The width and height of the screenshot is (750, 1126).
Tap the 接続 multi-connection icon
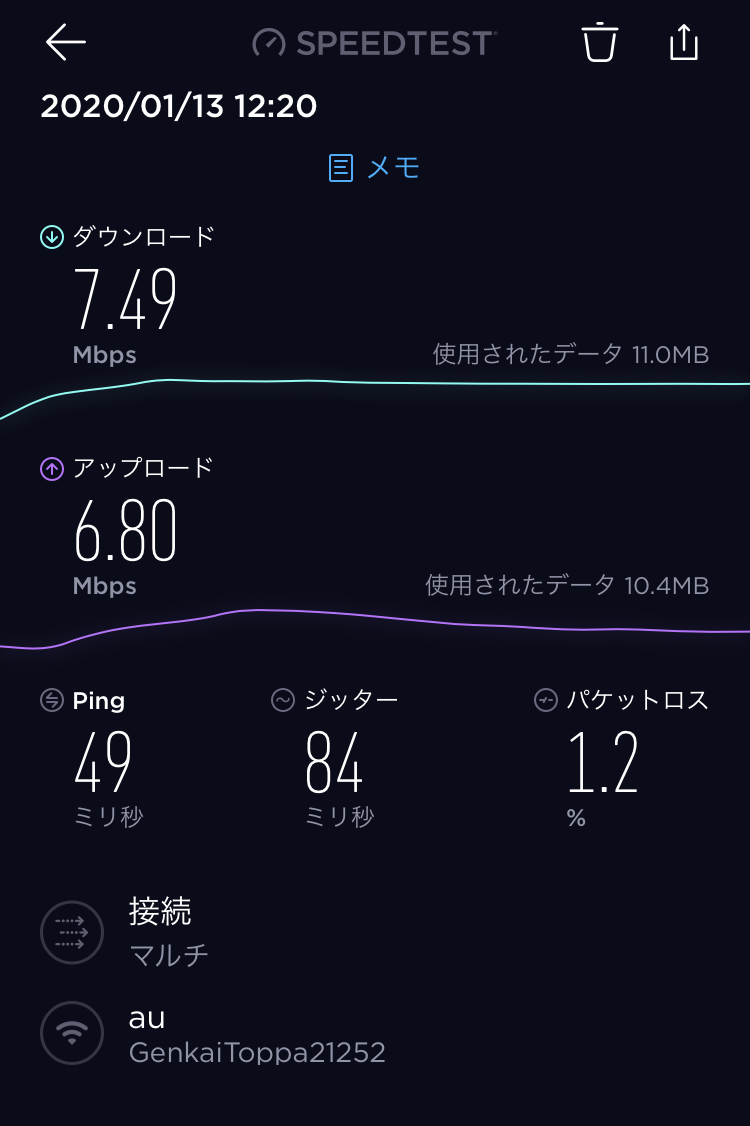pos(71,932)
